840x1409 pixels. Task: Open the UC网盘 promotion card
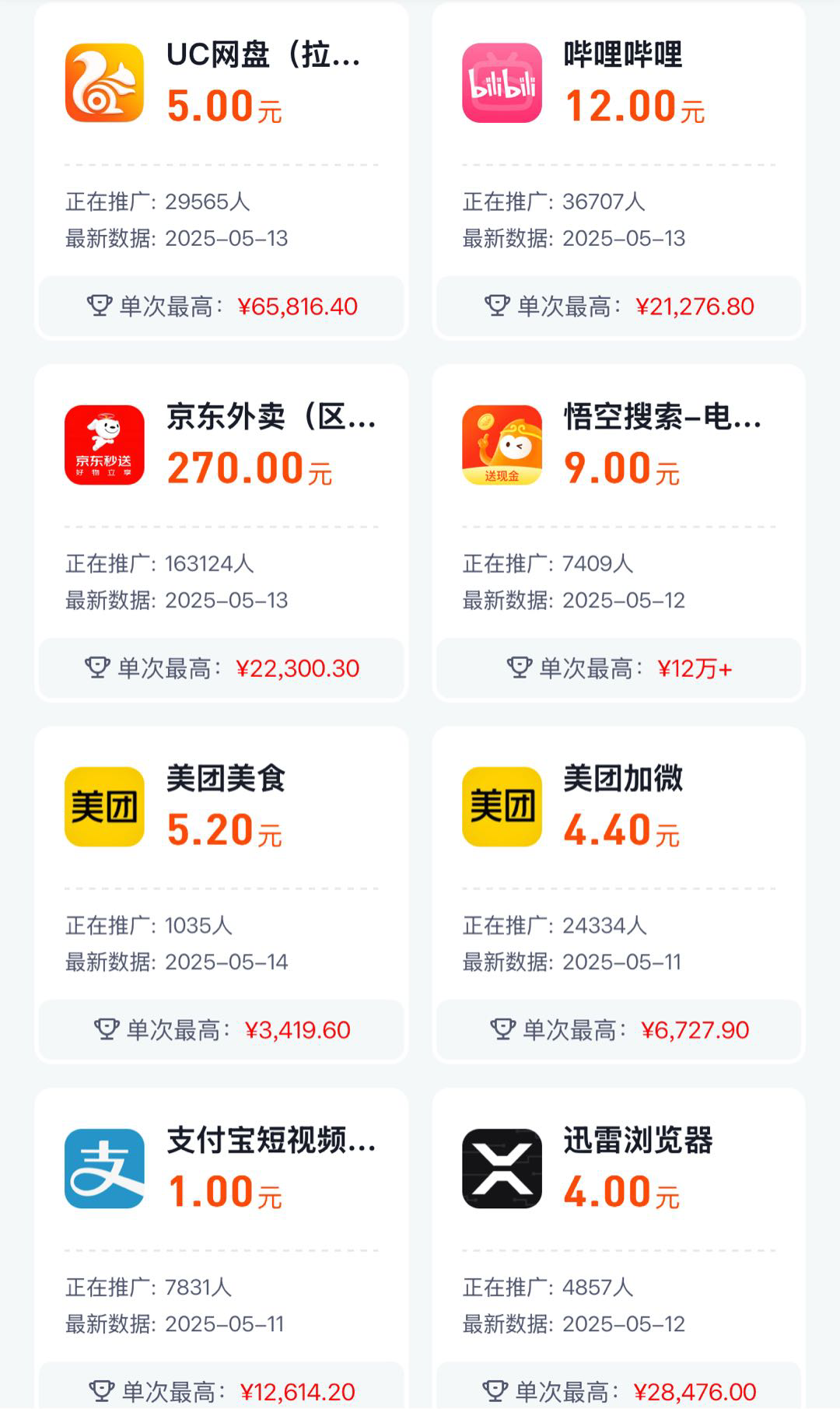(222, 171)
